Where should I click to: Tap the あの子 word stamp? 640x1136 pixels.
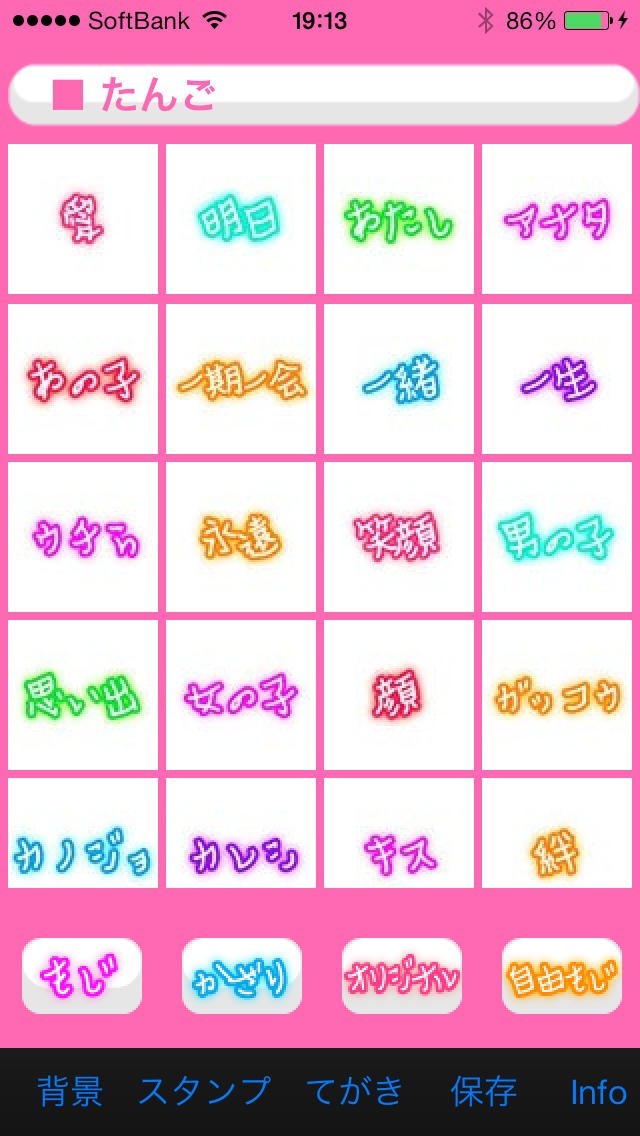83,378
